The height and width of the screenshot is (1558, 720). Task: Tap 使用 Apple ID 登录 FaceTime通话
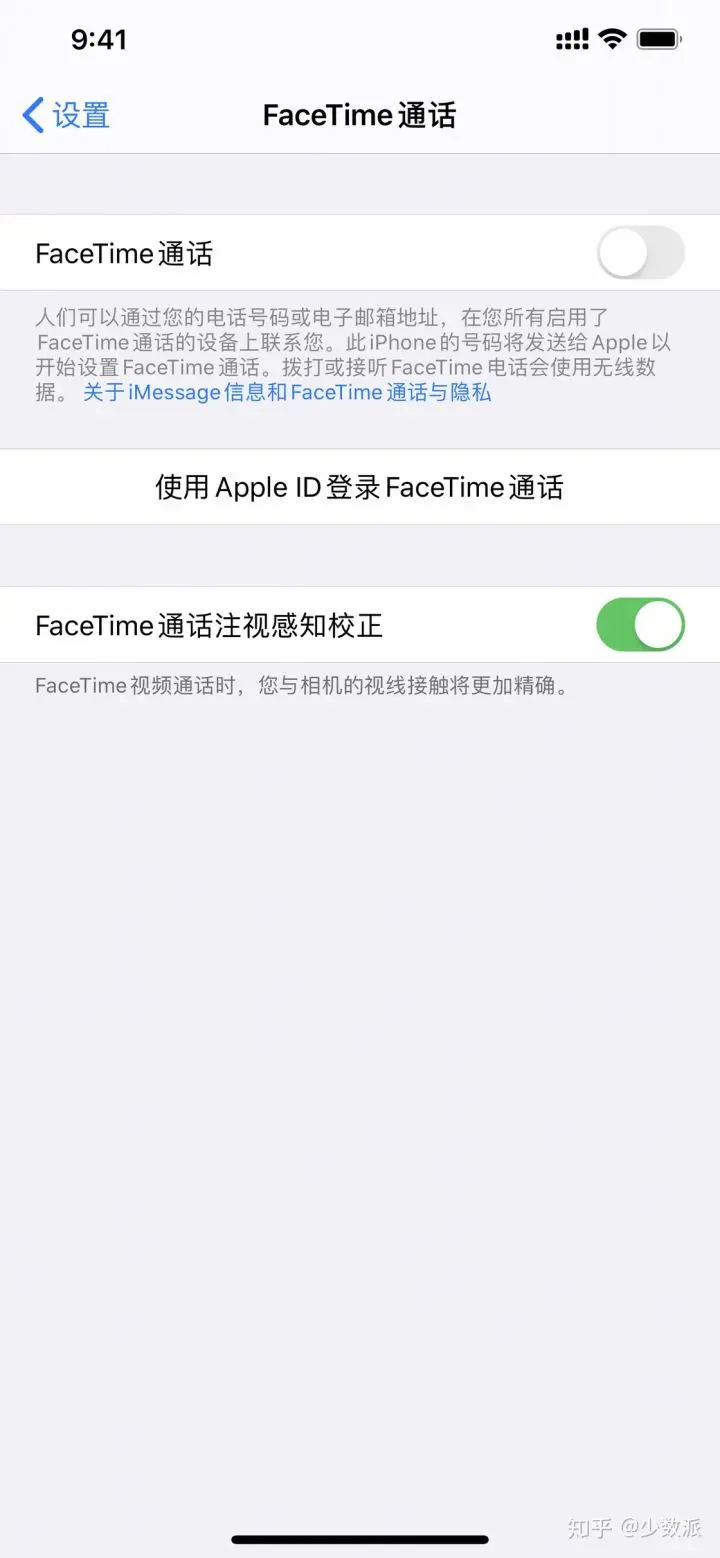click(359, 487)
